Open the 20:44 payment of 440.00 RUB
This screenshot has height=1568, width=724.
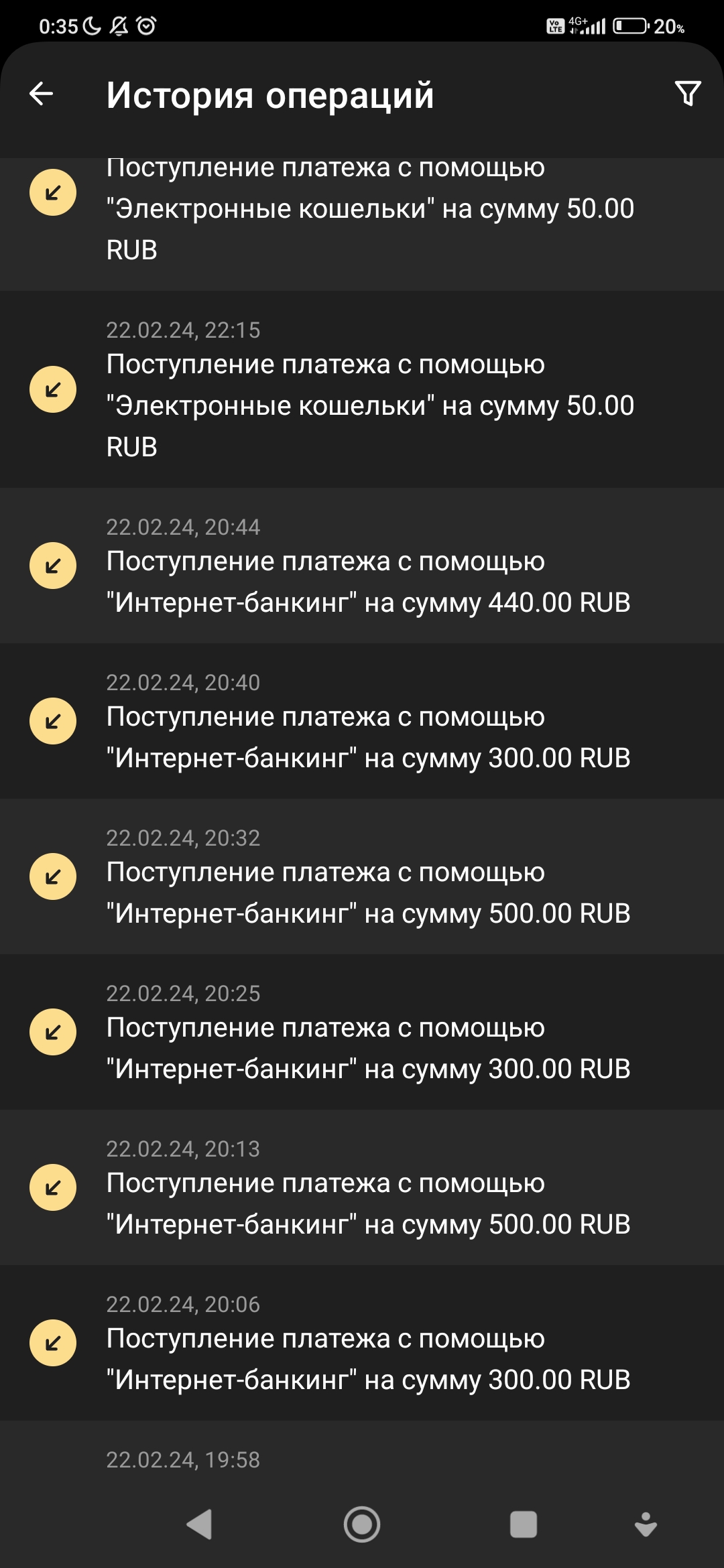coord(362,566)
